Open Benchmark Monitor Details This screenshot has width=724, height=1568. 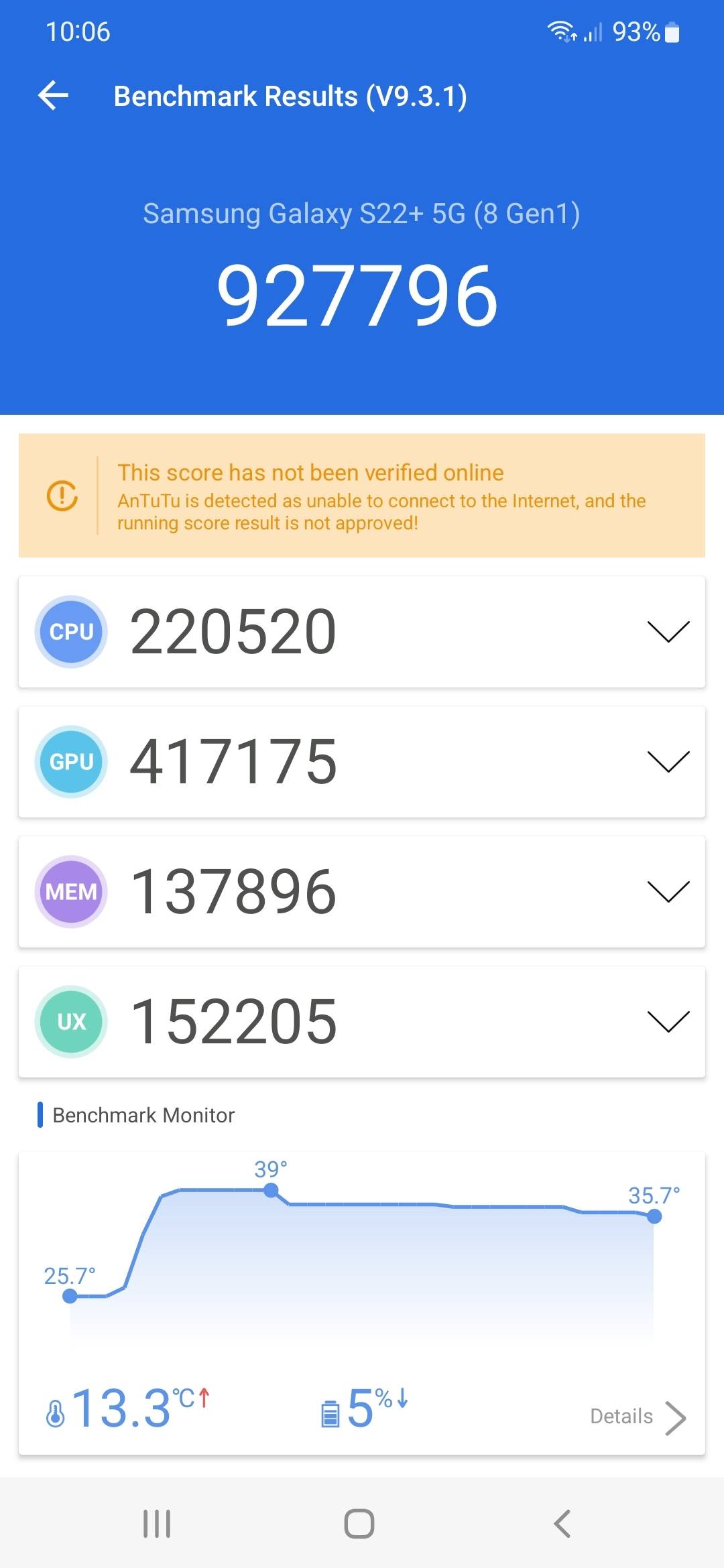tap(638, 1417)
